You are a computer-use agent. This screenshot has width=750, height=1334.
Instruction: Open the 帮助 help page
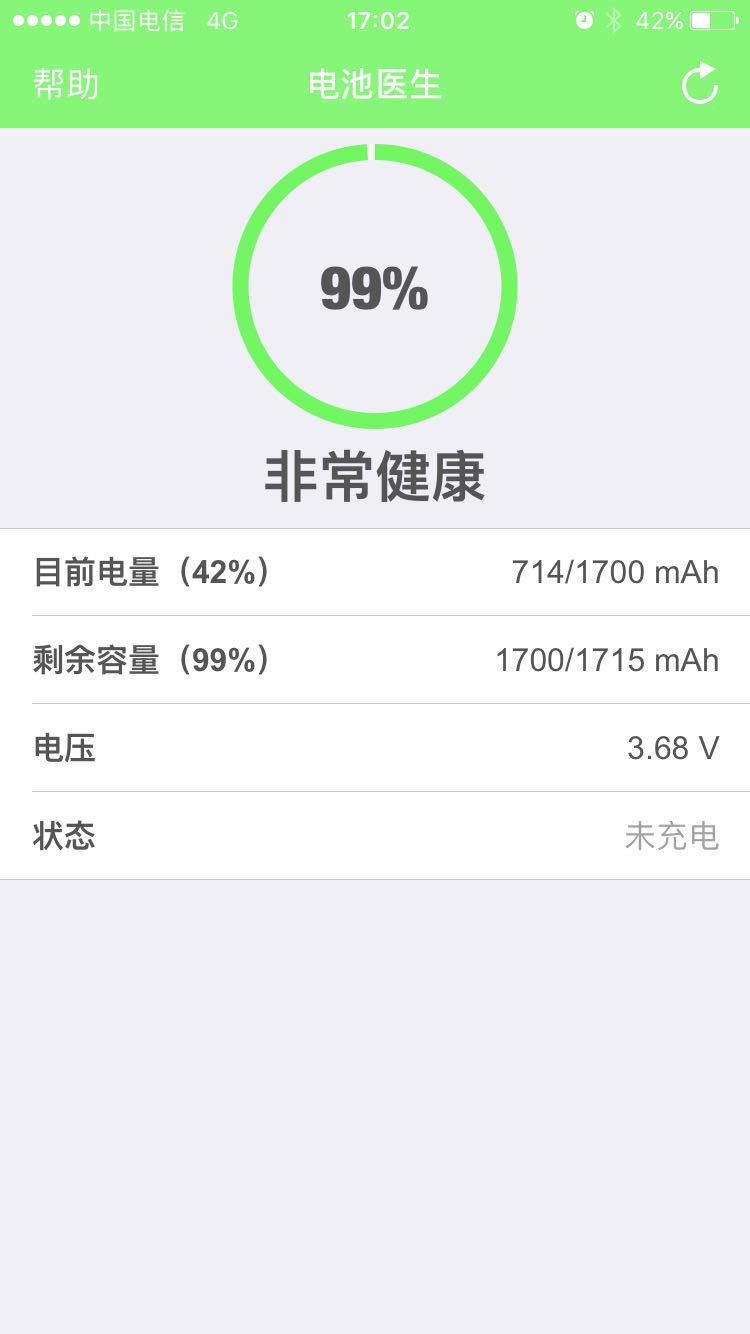click(x=66, y=85)
